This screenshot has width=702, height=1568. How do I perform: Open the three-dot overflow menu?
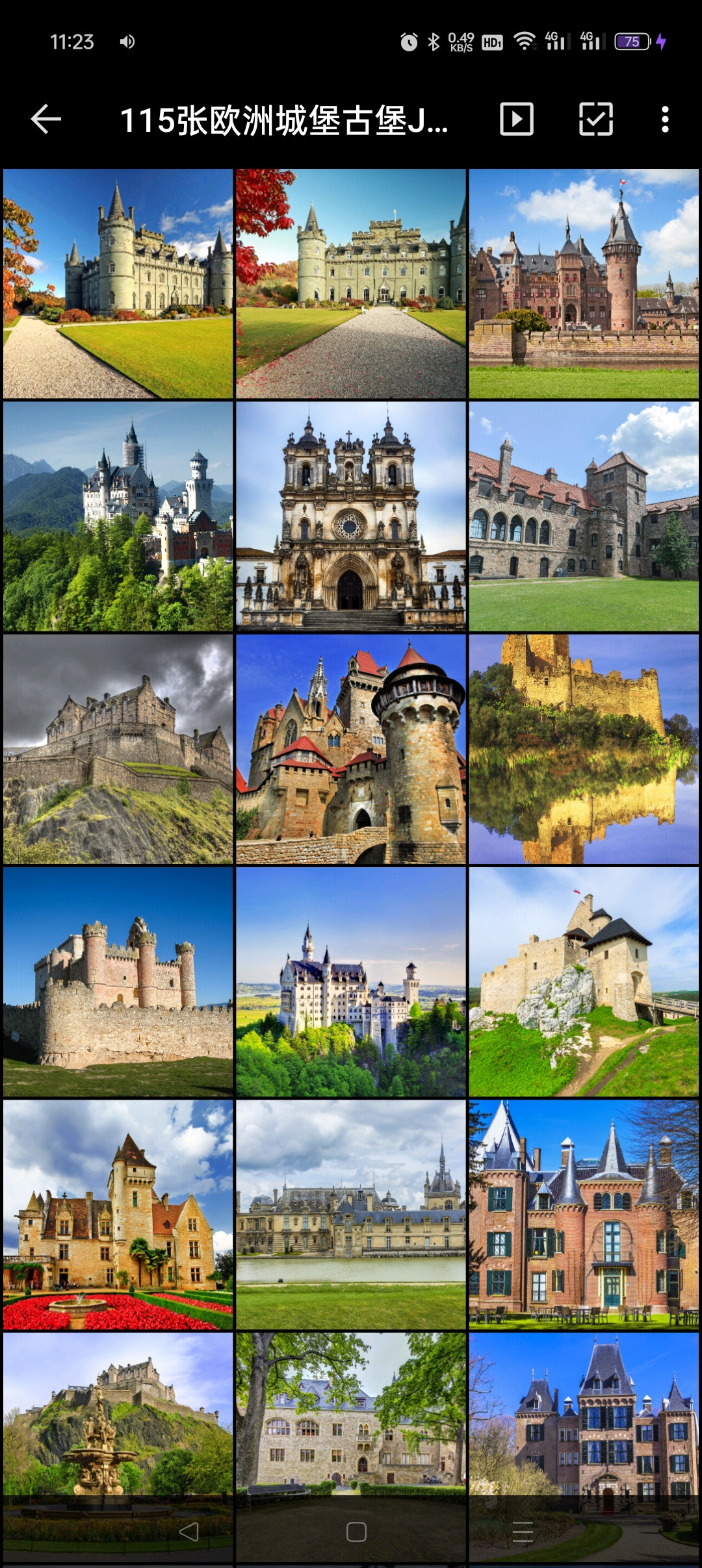coord(664,120)
